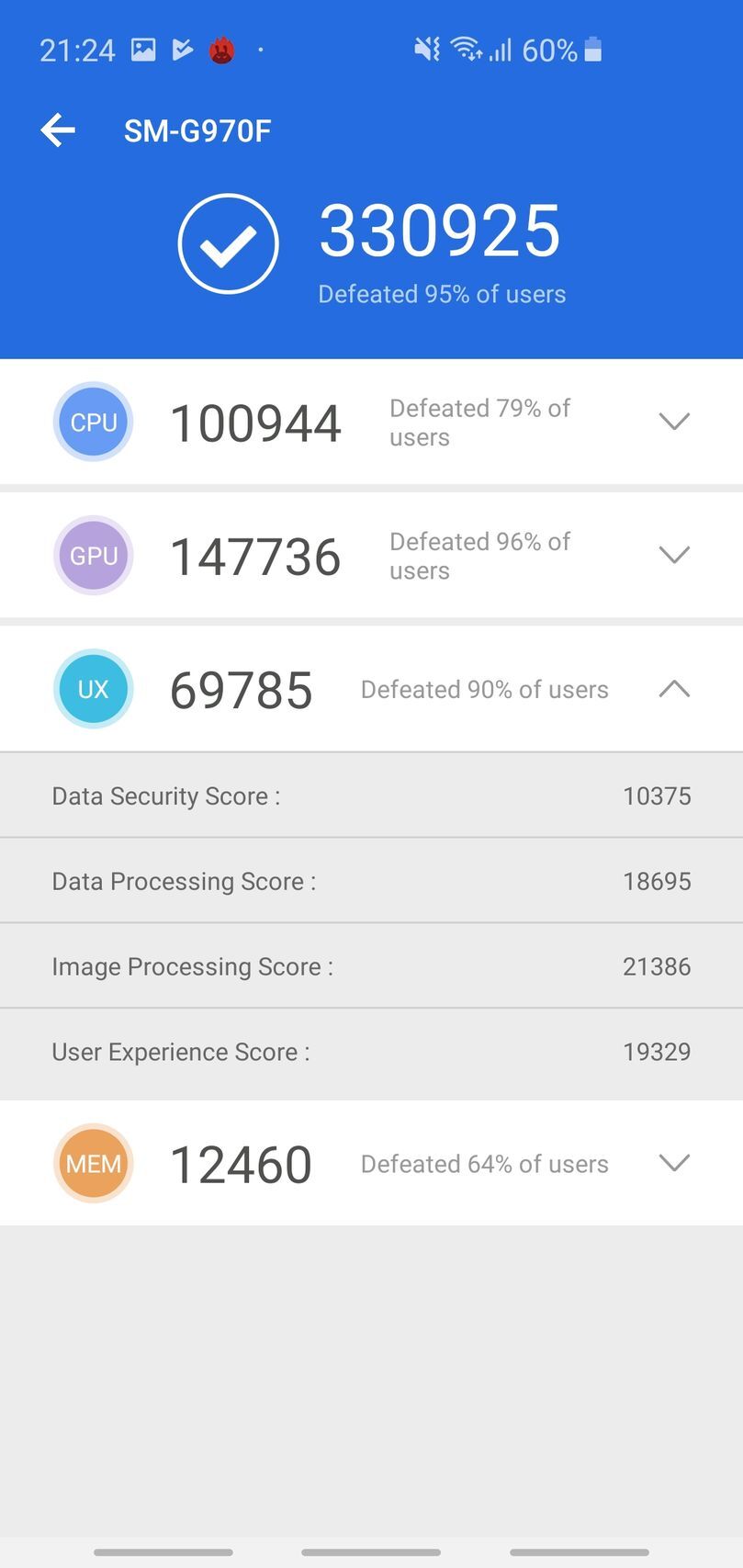
Task: Tap the back arrow button
Action: tap(58, 130)
